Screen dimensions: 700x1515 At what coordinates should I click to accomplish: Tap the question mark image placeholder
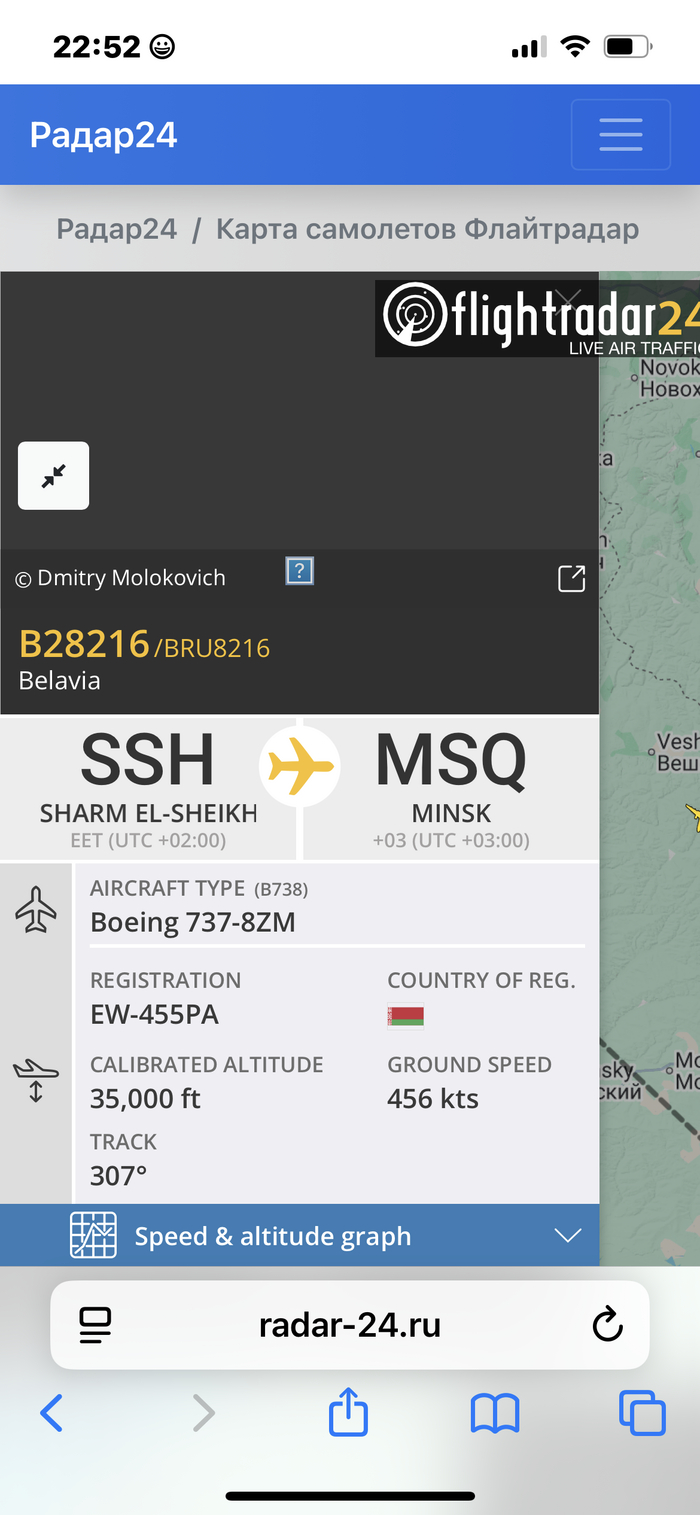300,571
